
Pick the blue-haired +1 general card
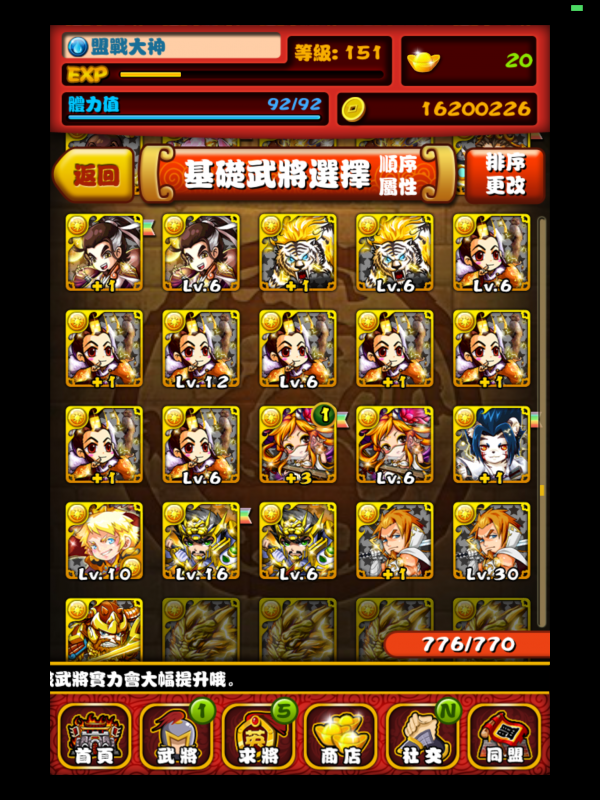pyautogui.click(x=491, y=445)
